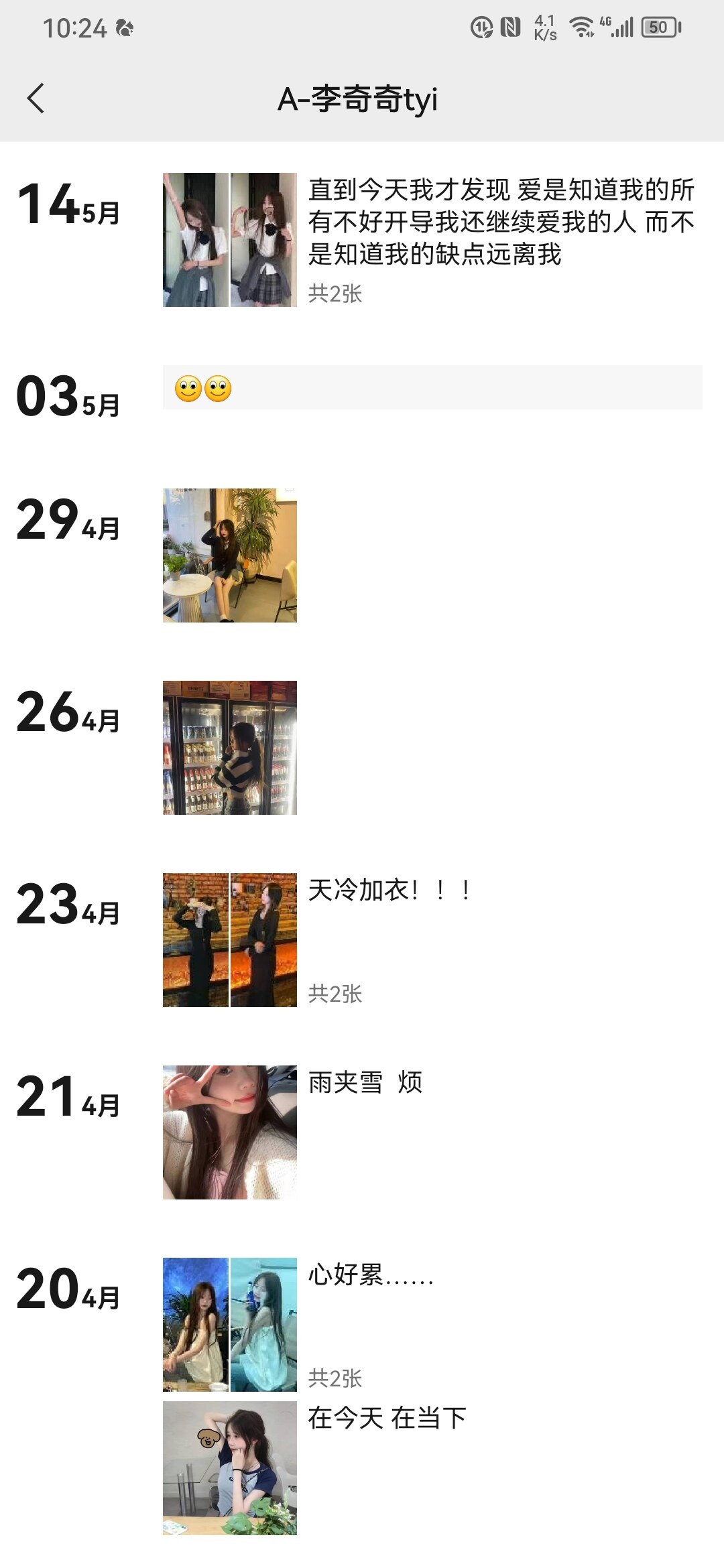
Task: Open the May 3 emoji post
Action: [x=432, y=388]
